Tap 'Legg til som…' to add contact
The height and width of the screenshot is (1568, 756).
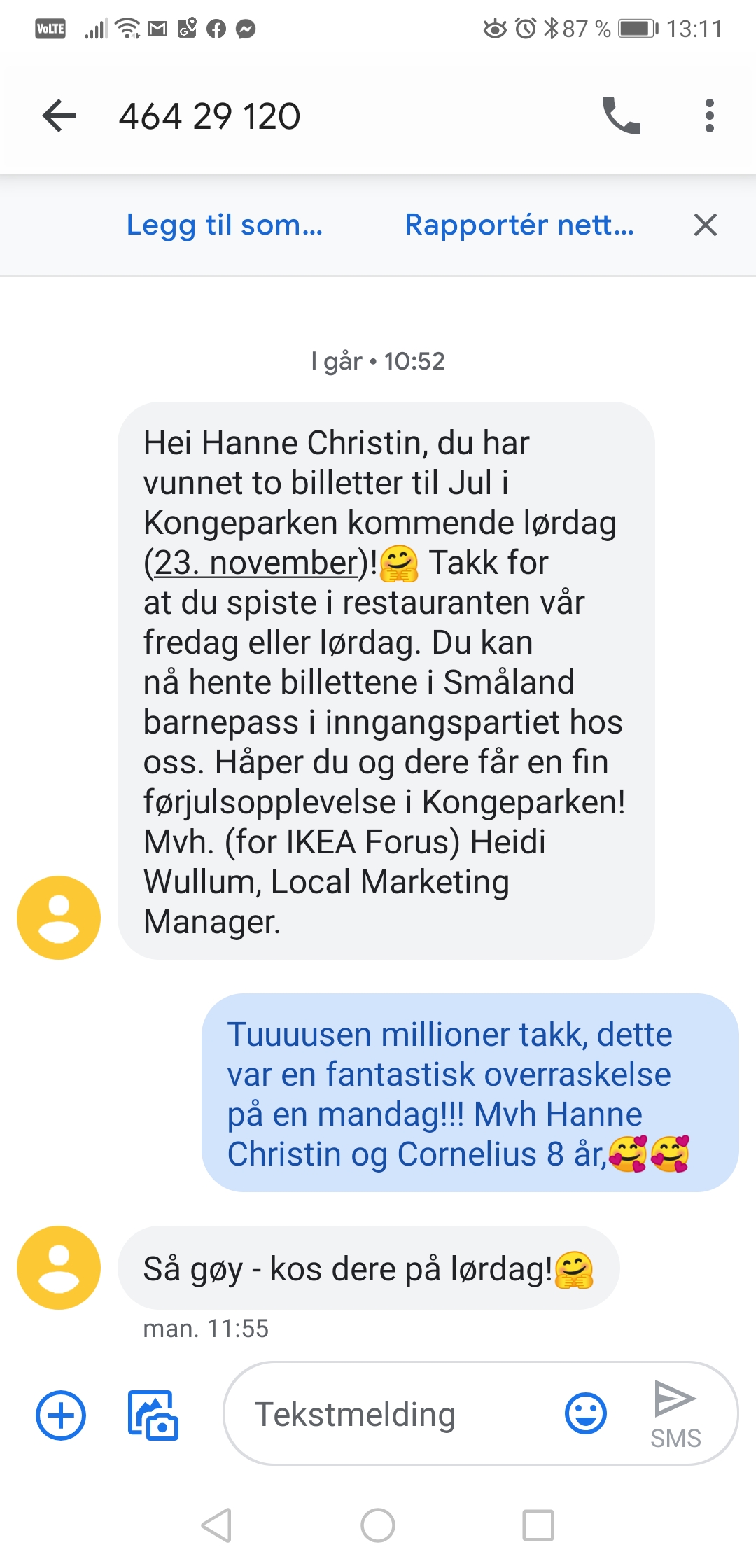(x=224, y=225)
